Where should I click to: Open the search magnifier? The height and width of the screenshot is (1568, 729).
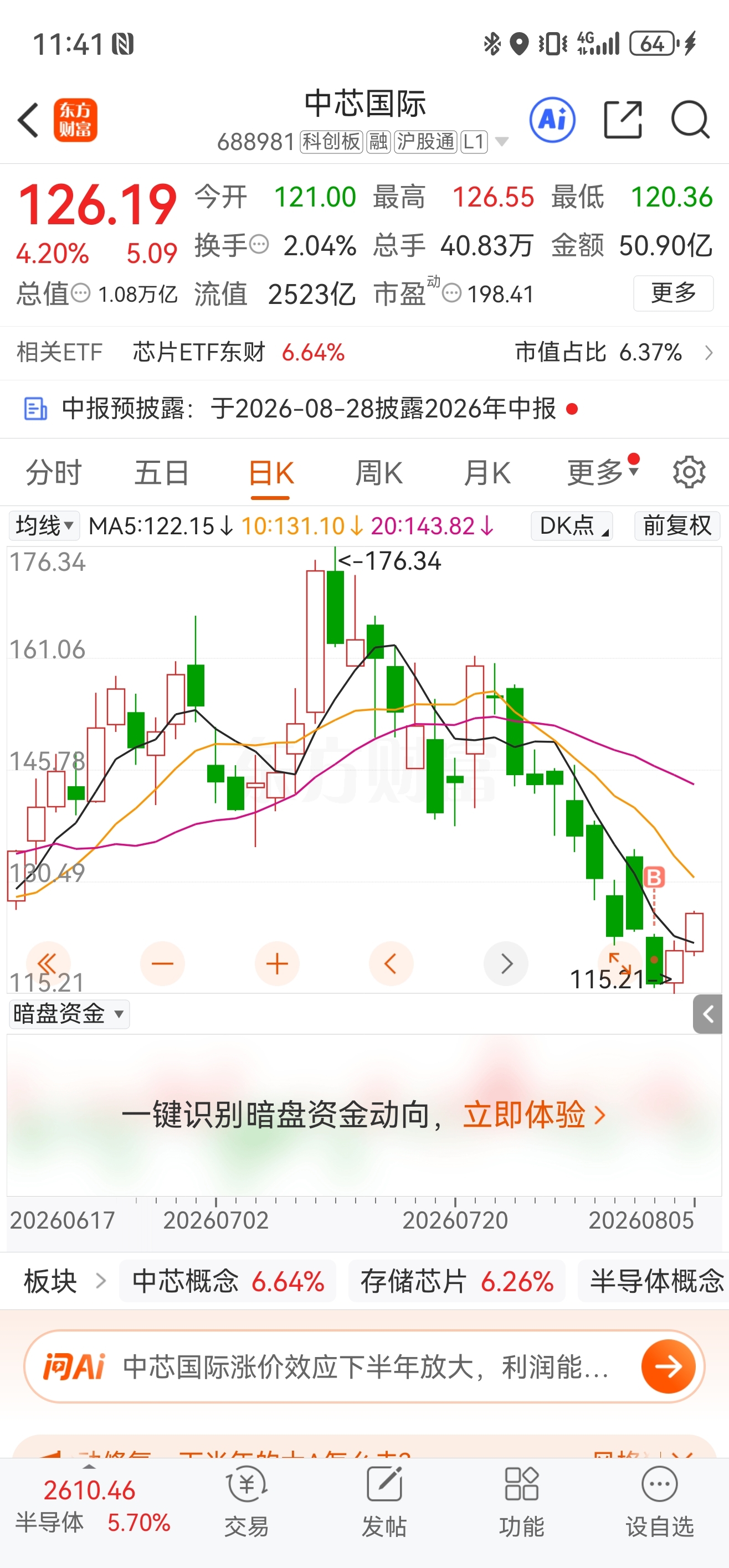690,120
